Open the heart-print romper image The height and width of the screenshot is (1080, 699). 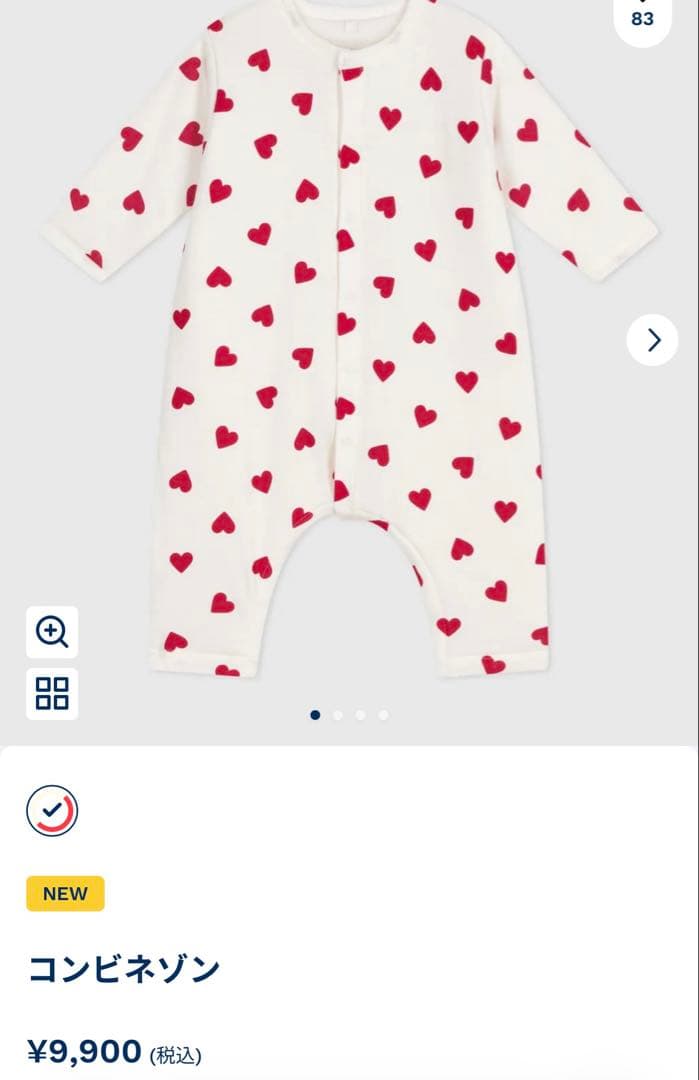350,340
